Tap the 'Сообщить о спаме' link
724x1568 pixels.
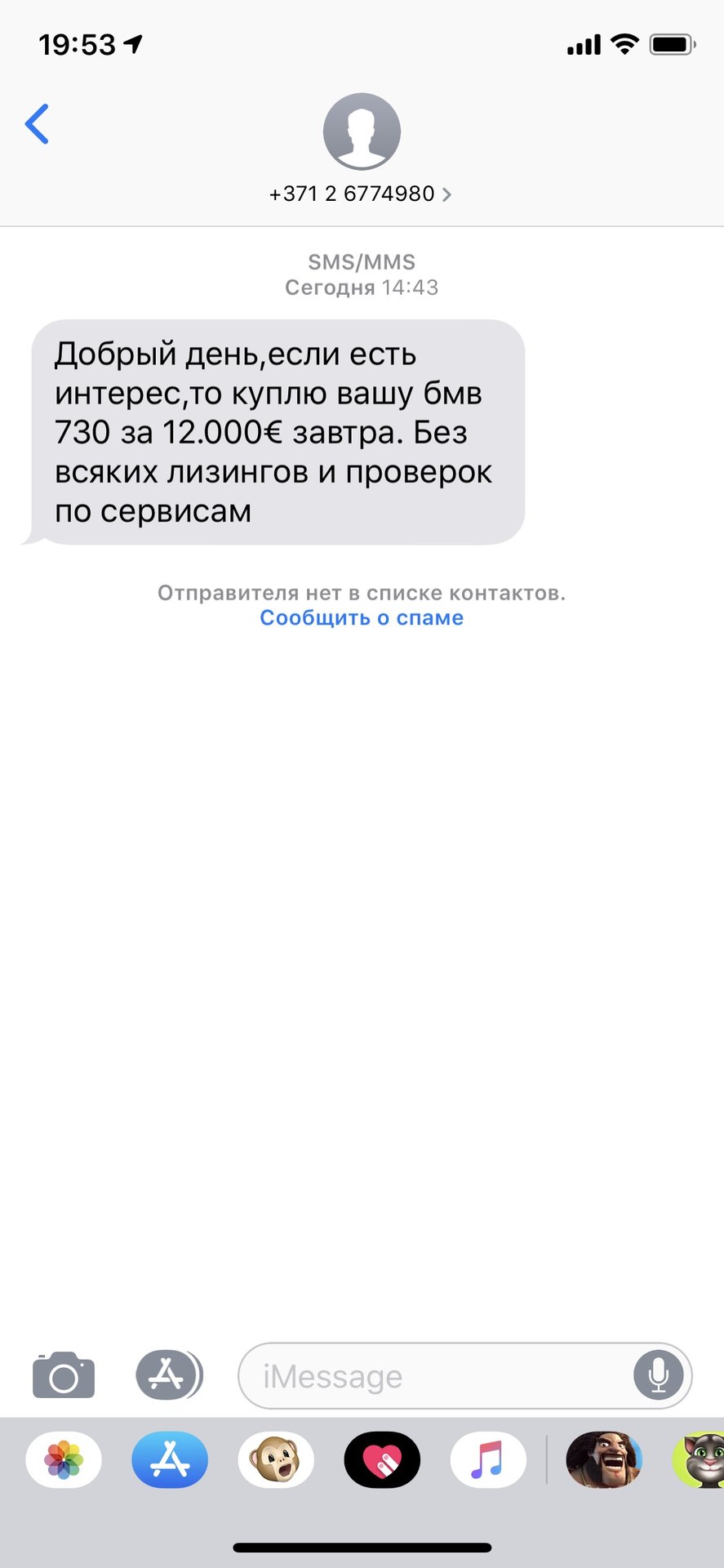point(362,618)
